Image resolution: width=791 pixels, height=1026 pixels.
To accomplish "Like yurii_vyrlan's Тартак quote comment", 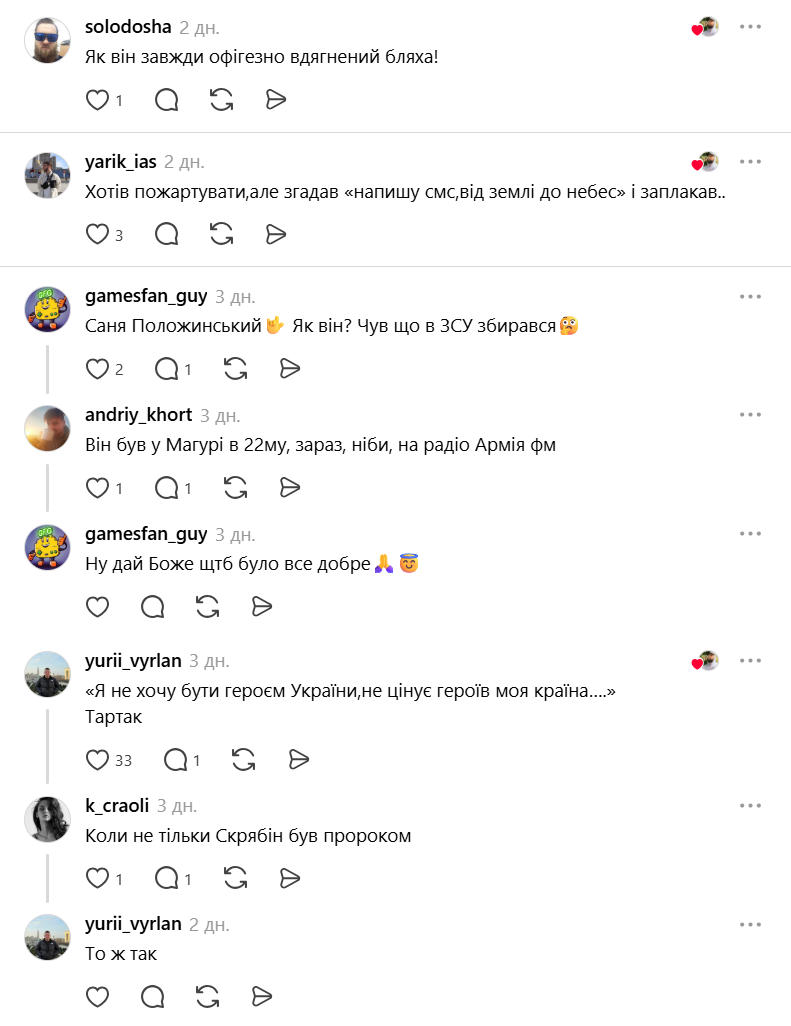I will click(x=97, y=760).
